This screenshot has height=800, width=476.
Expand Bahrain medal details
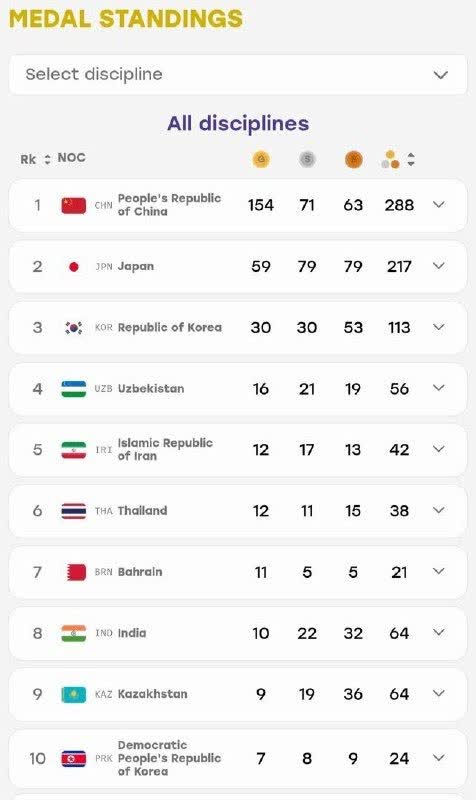click(x=439, y=571)
